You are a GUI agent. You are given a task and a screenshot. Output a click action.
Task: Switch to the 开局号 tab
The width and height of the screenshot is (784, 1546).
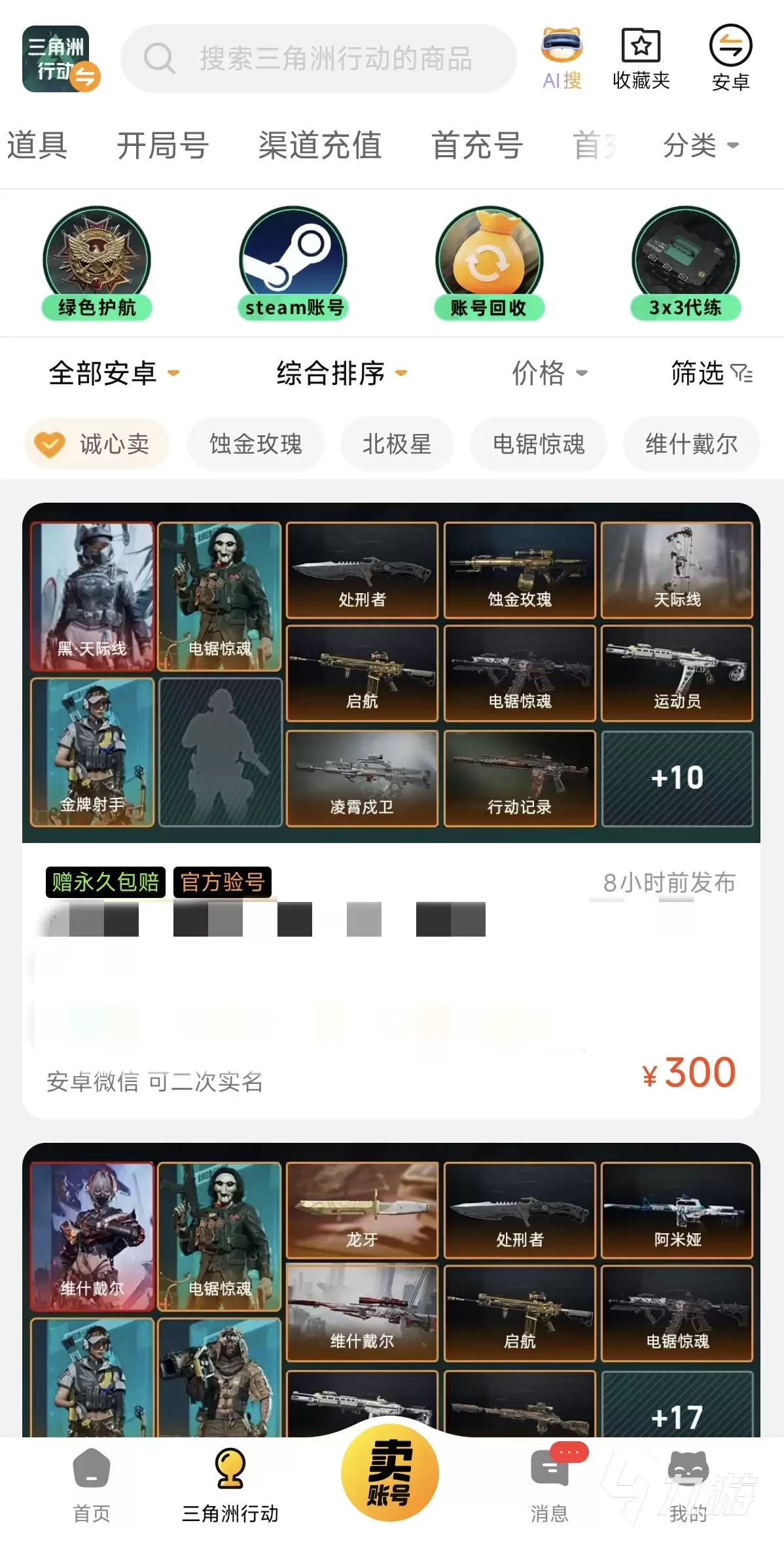(x=162, y=145)
